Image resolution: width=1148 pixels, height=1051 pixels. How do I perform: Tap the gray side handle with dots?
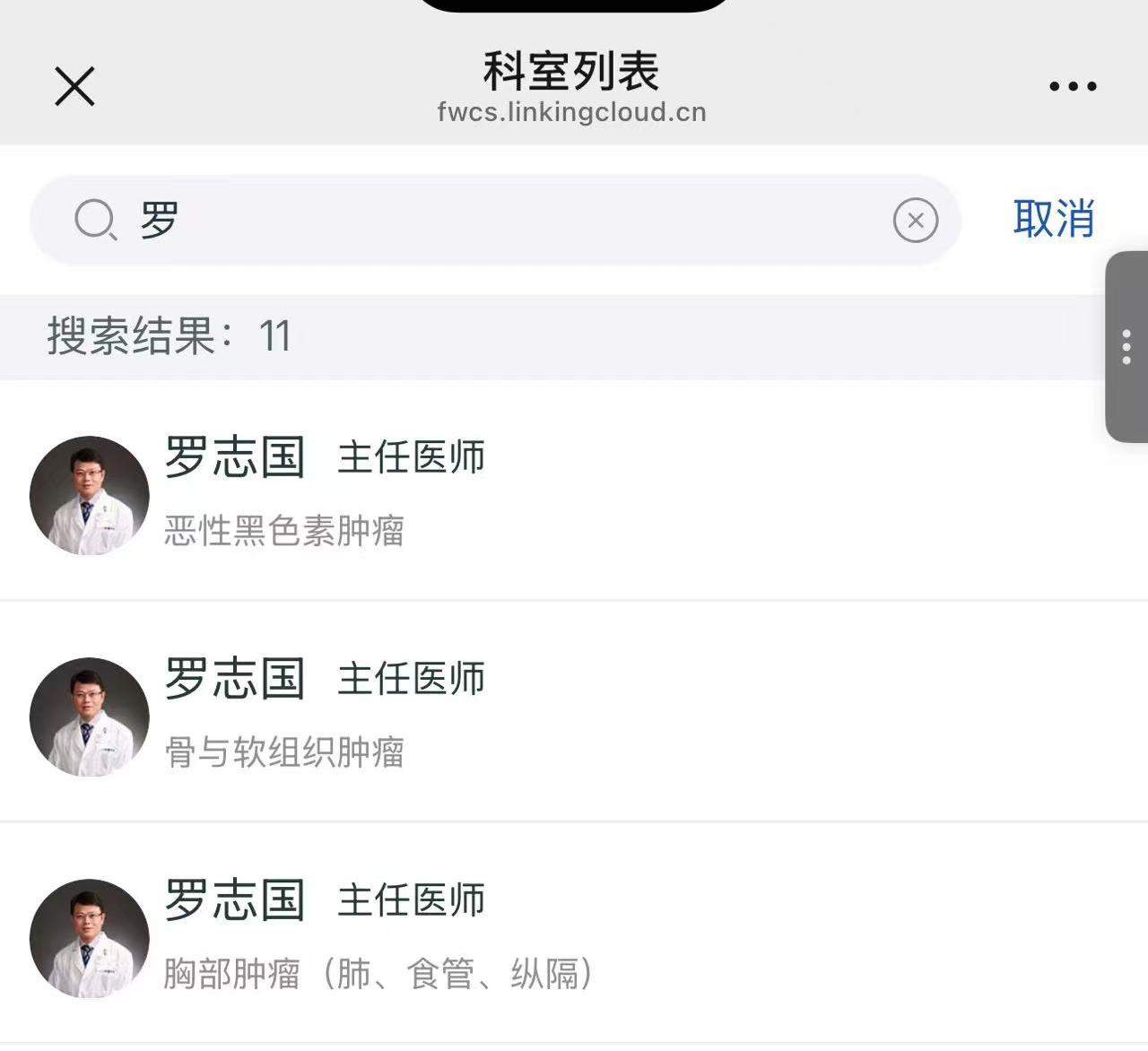point(1126,347)
